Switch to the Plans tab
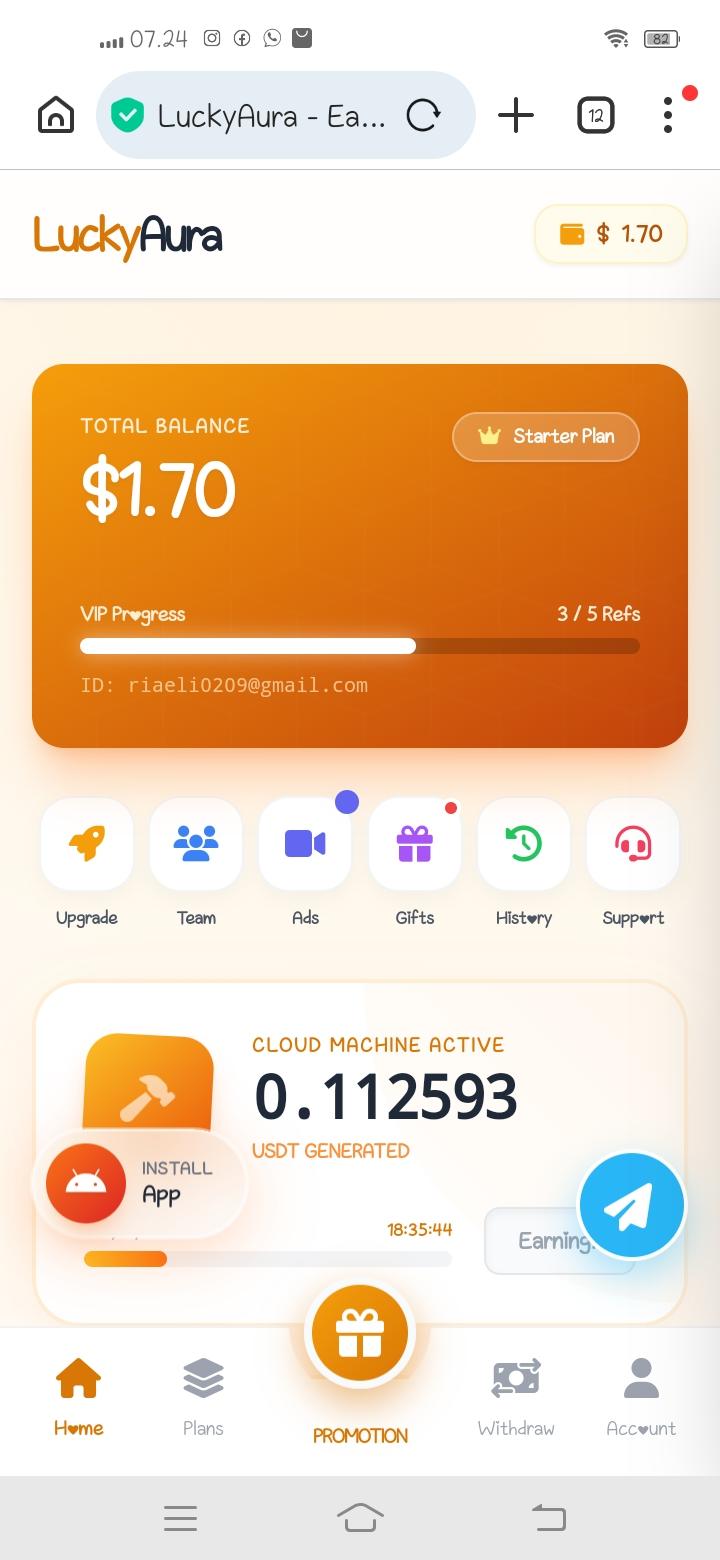Screen dimensions: 720x1560 203,1396
